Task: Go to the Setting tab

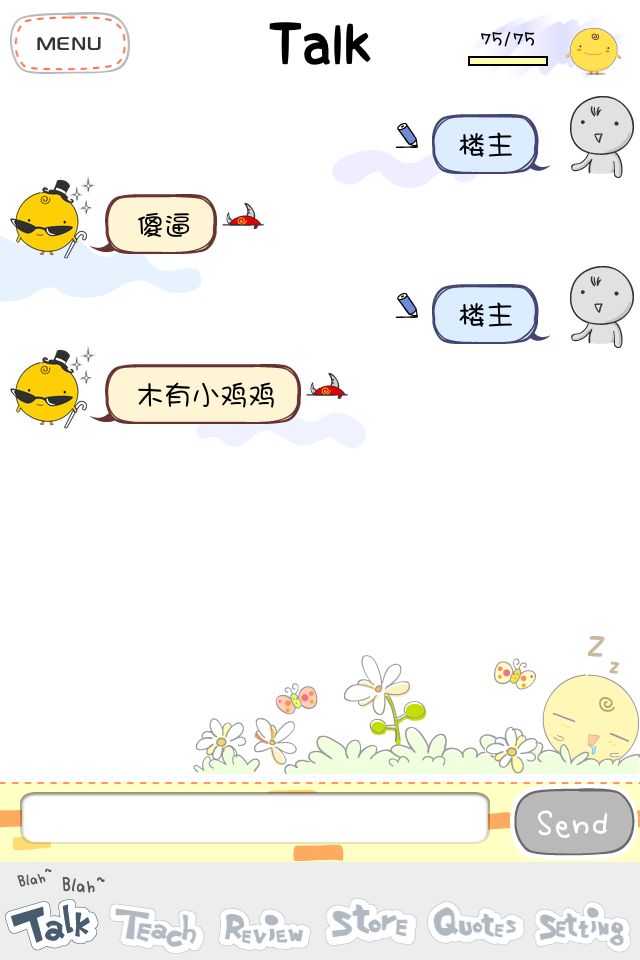Action: [x=582, y=925]
